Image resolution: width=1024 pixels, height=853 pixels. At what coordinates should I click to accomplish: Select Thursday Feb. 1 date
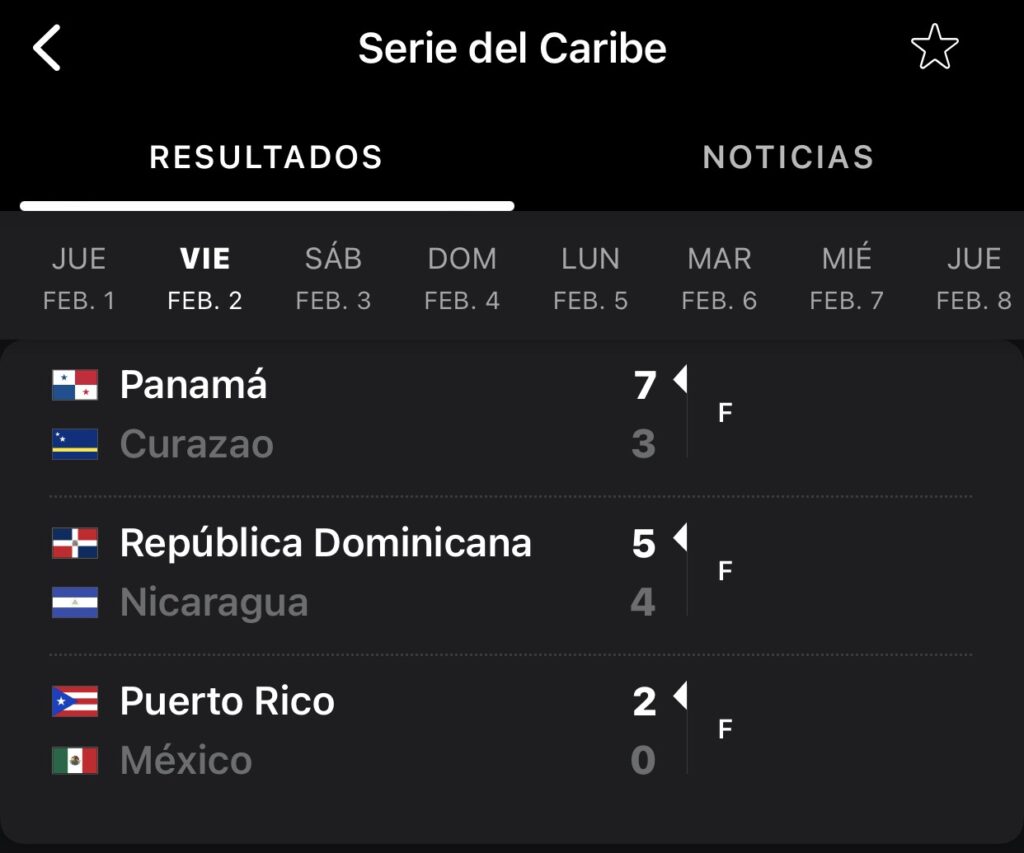pos(79,278)
